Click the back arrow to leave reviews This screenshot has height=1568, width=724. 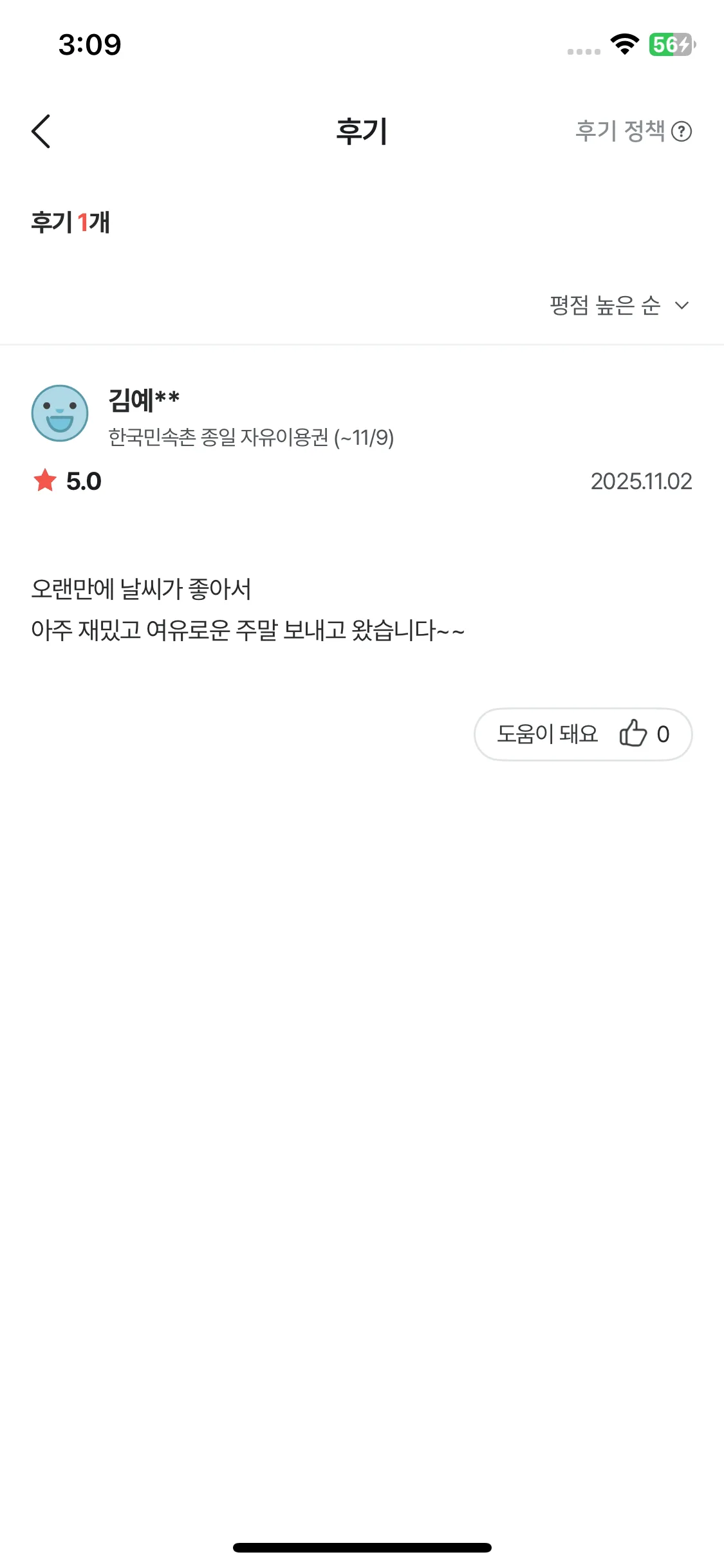point(41,131)
